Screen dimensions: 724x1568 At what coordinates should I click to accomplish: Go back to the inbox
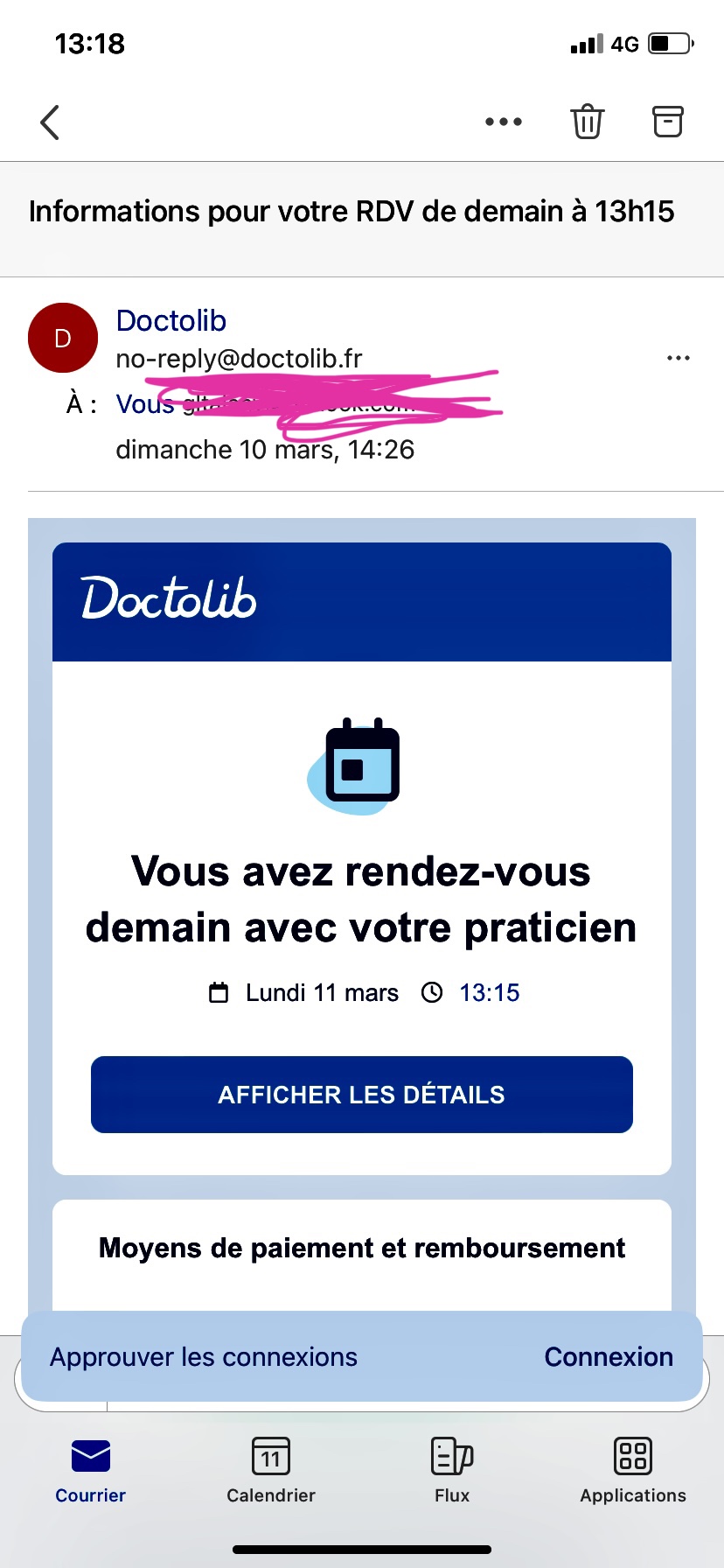(50, 122)
